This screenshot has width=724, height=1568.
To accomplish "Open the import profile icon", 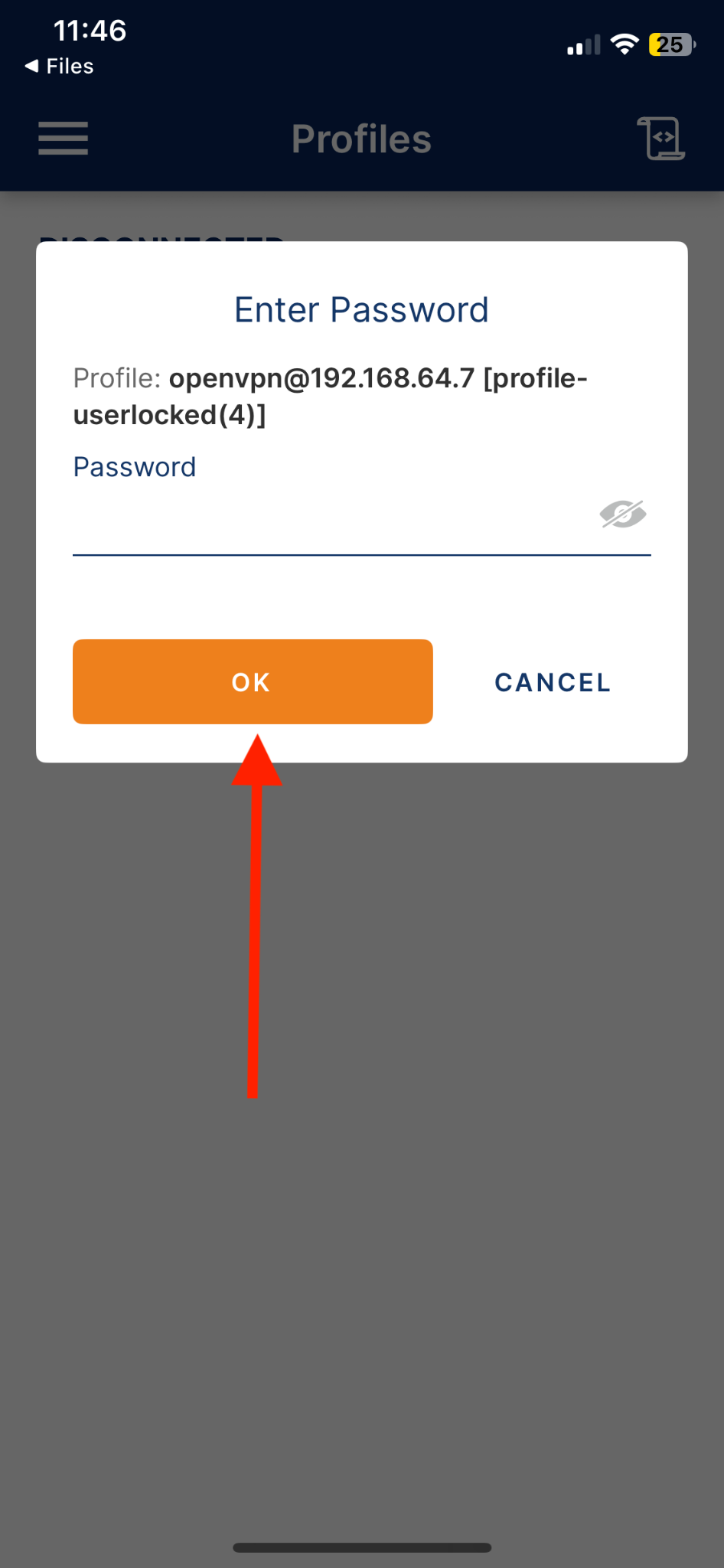I will [x=661, y=139].
